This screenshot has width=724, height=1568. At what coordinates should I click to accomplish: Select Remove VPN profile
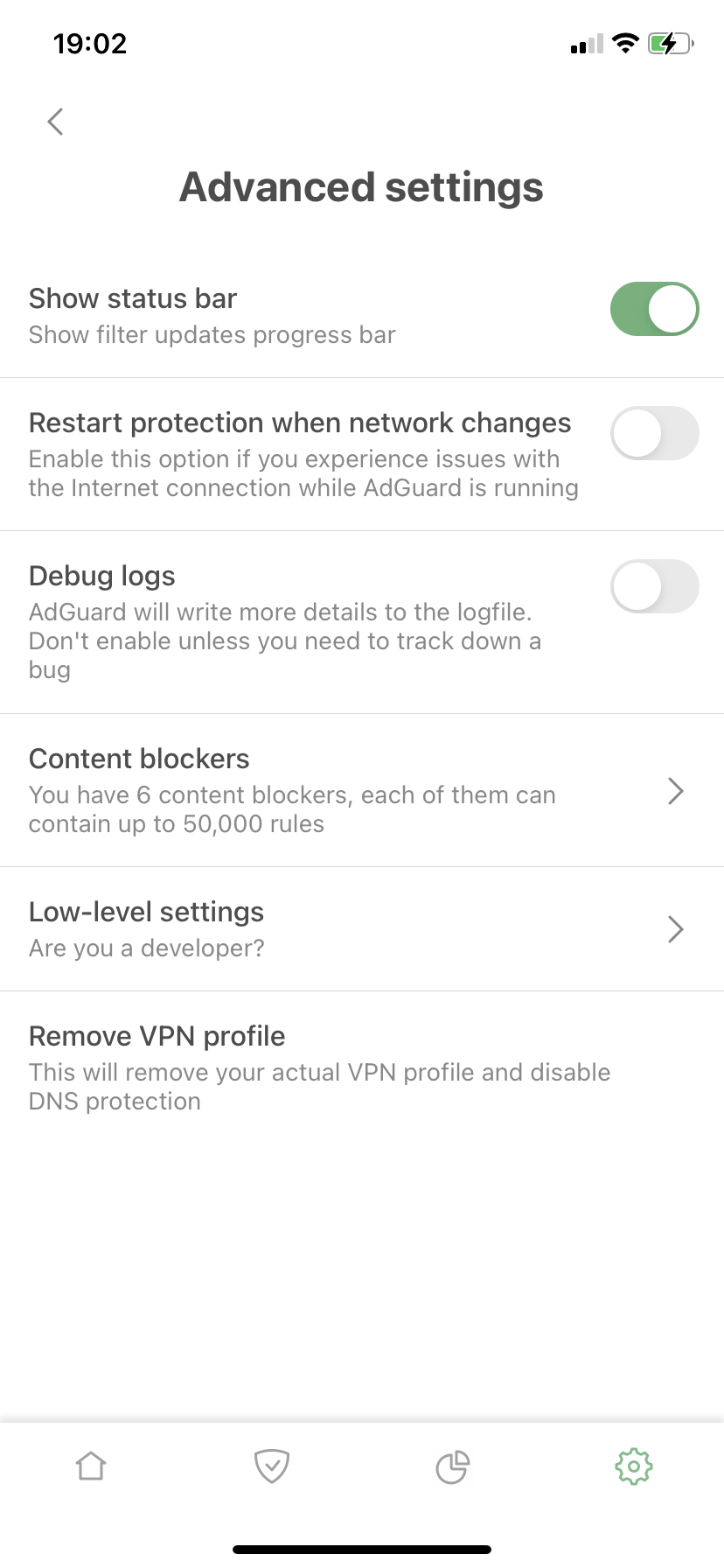click(x=362, y=1067)
